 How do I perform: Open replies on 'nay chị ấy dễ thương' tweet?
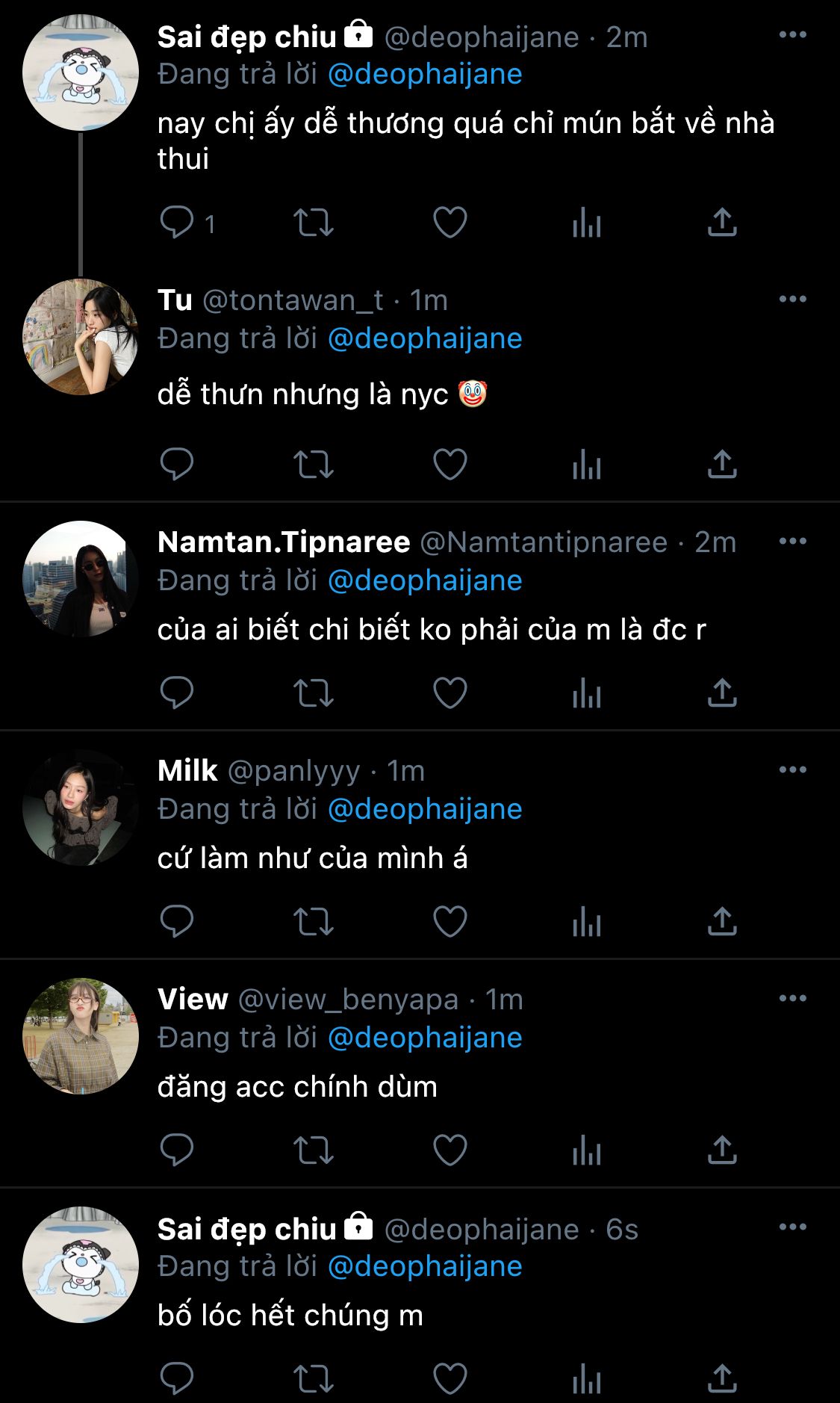click(x=177, y=222)
